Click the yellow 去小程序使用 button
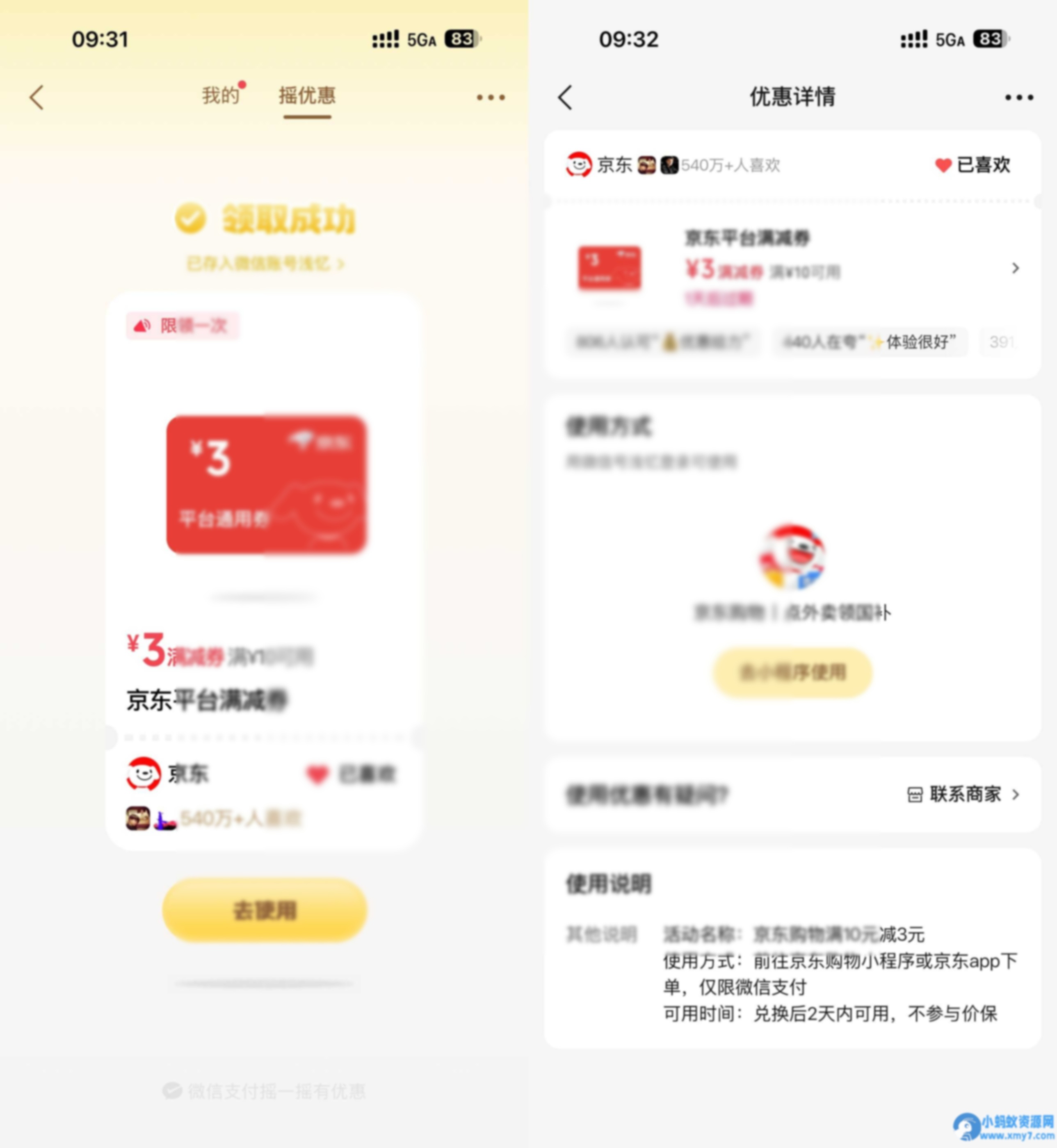This screenshot has height=1148, width=1057. 792,672
